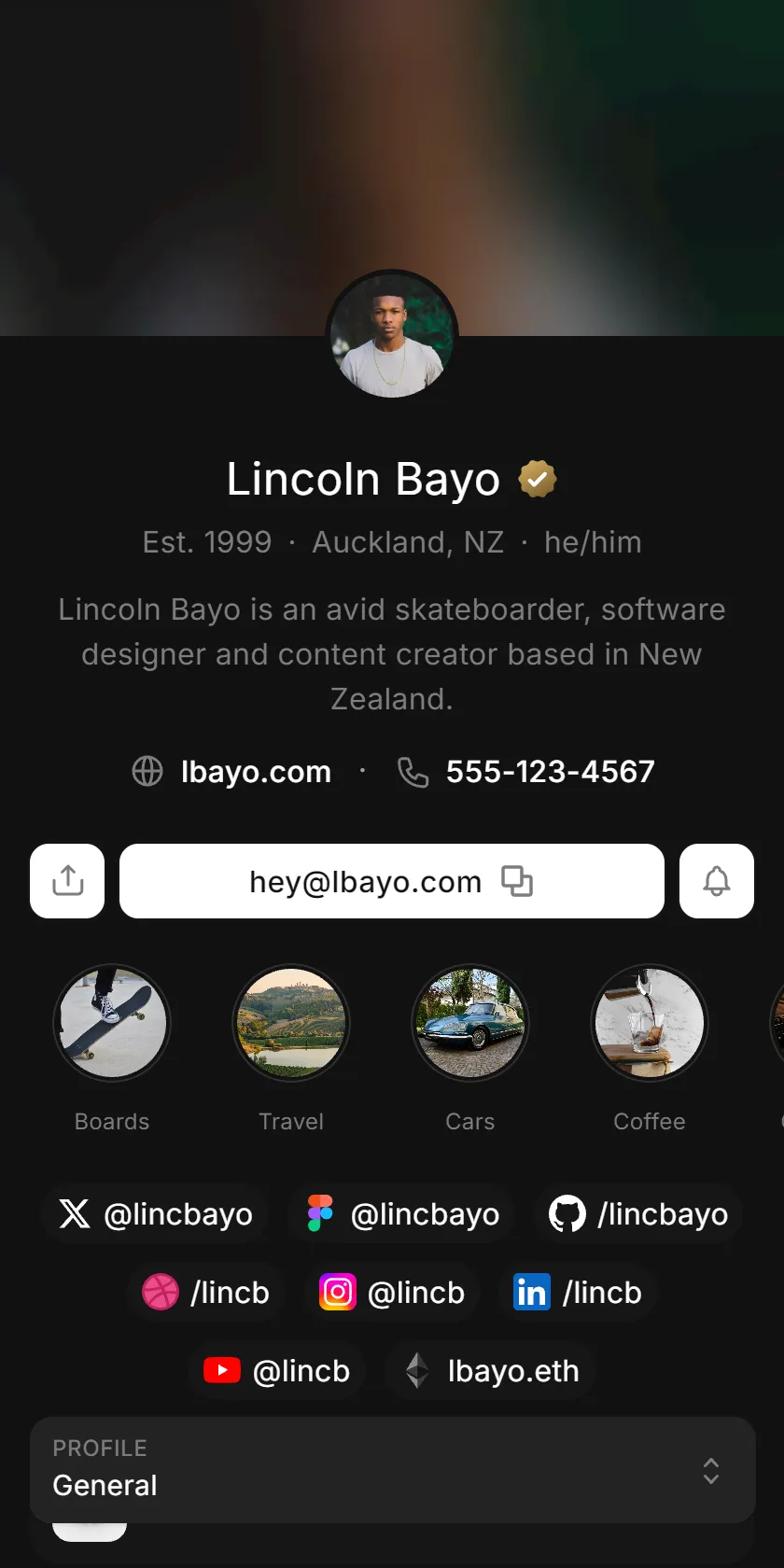Screen dimensions: 784x1568
Task: Open the Instagram profile @lincb
Action: (x=392, y=1293)
